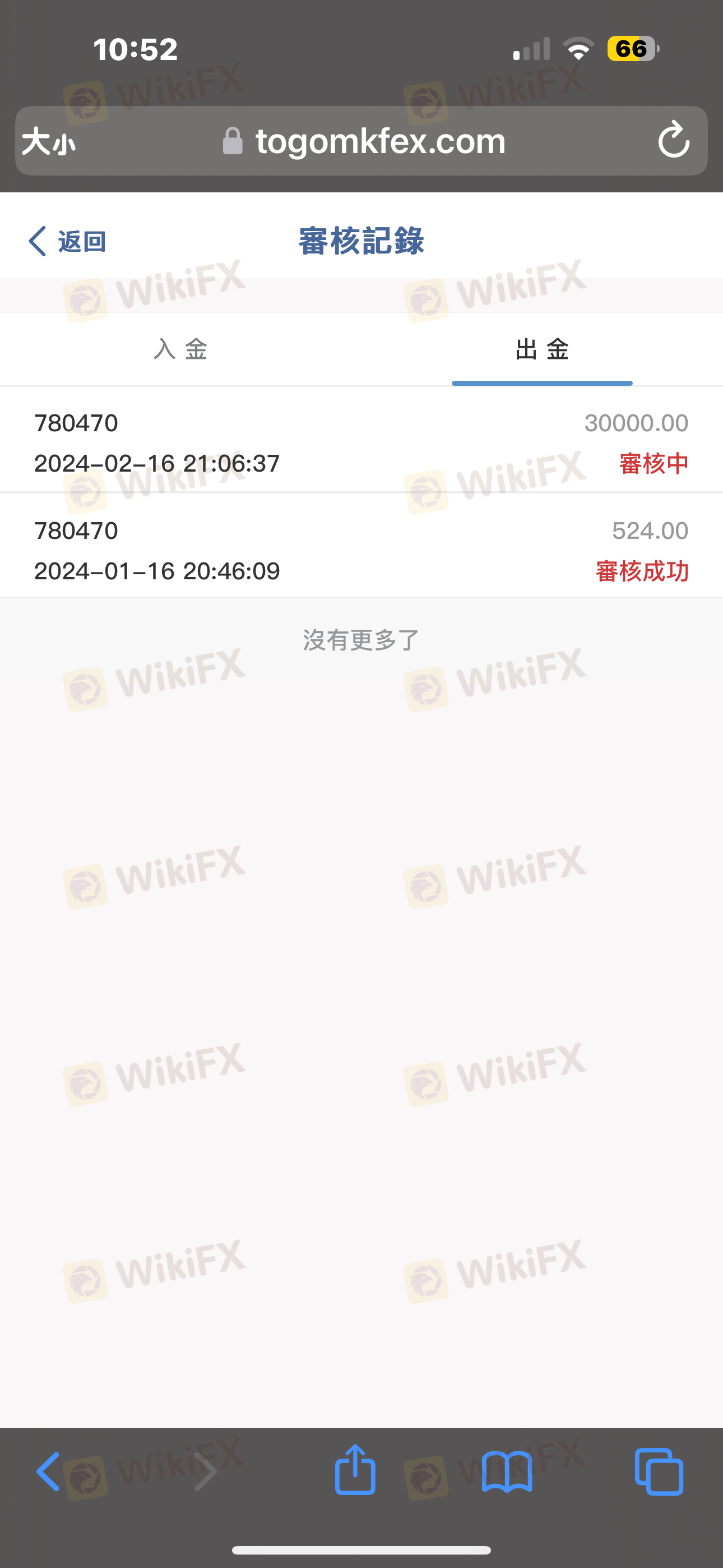Screen dimensions: 723x1568
Task: Switch to the 入金 deposit tab
Action: pos(180,349)
